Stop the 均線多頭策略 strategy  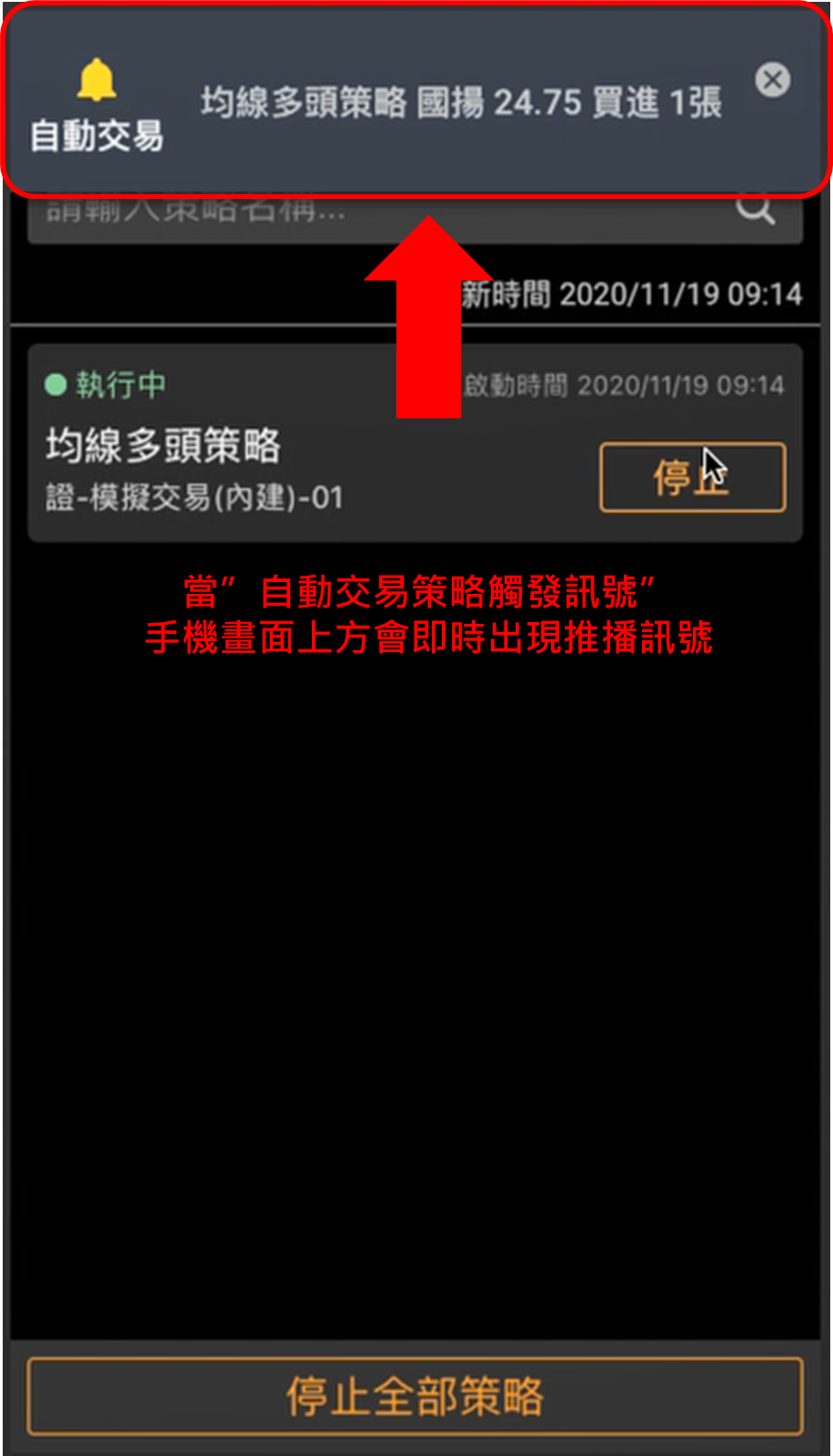692,477
